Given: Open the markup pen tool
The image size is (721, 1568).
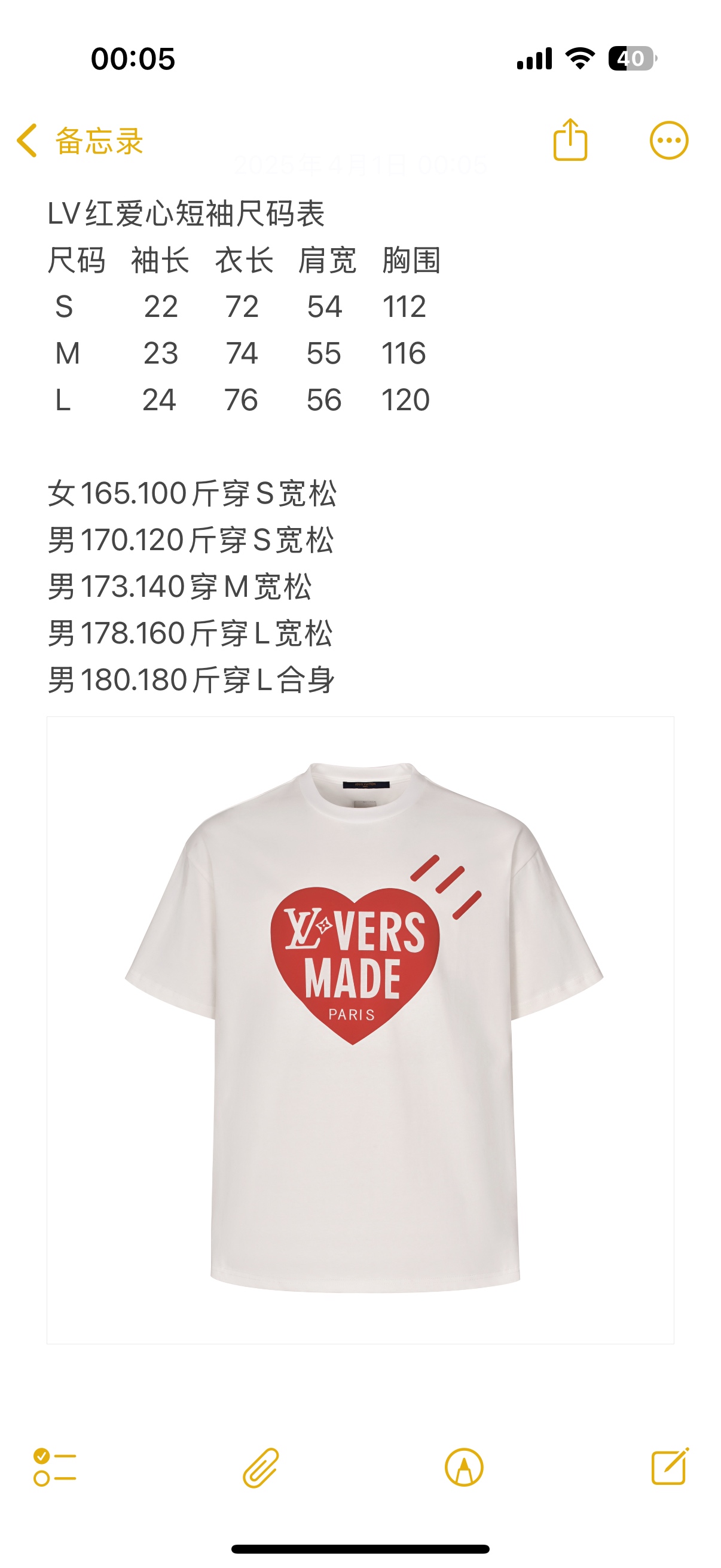Looking at the screenshot, I should 464,1468.
